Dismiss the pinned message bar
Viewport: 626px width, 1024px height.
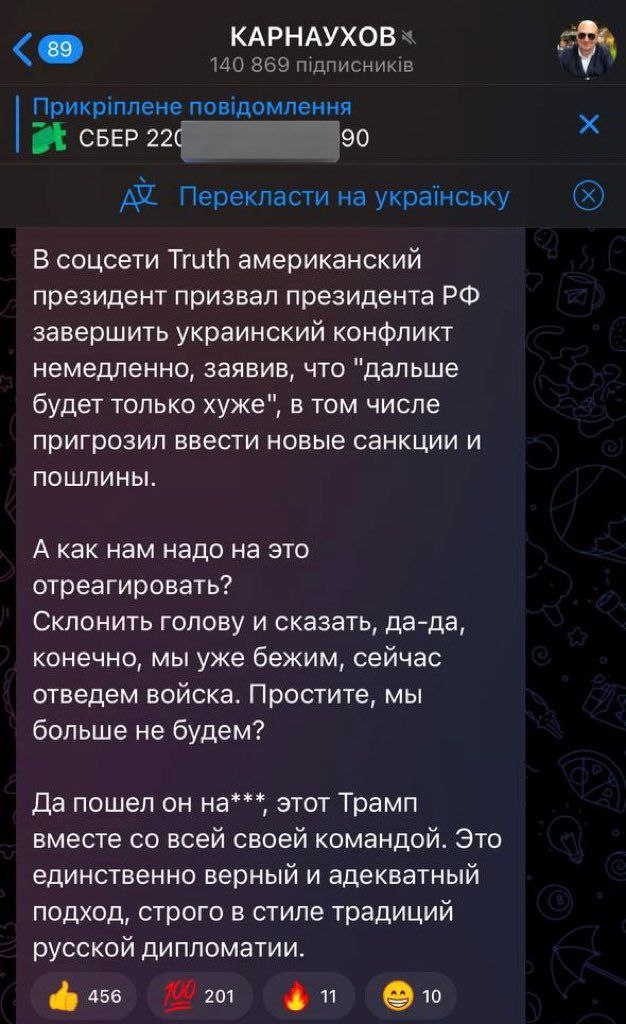tap(589, 124)
